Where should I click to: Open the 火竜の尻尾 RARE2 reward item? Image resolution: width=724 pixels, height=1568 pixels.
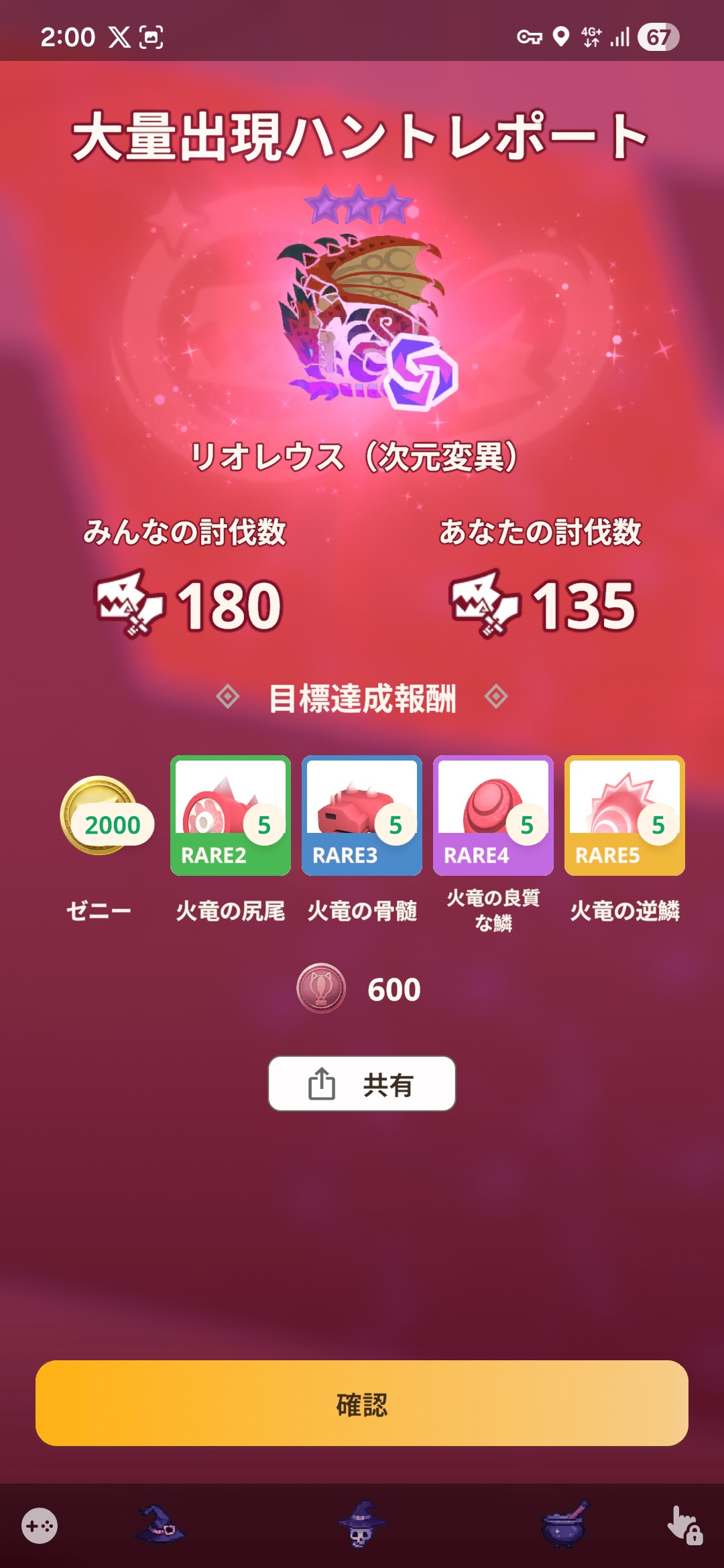231,815
